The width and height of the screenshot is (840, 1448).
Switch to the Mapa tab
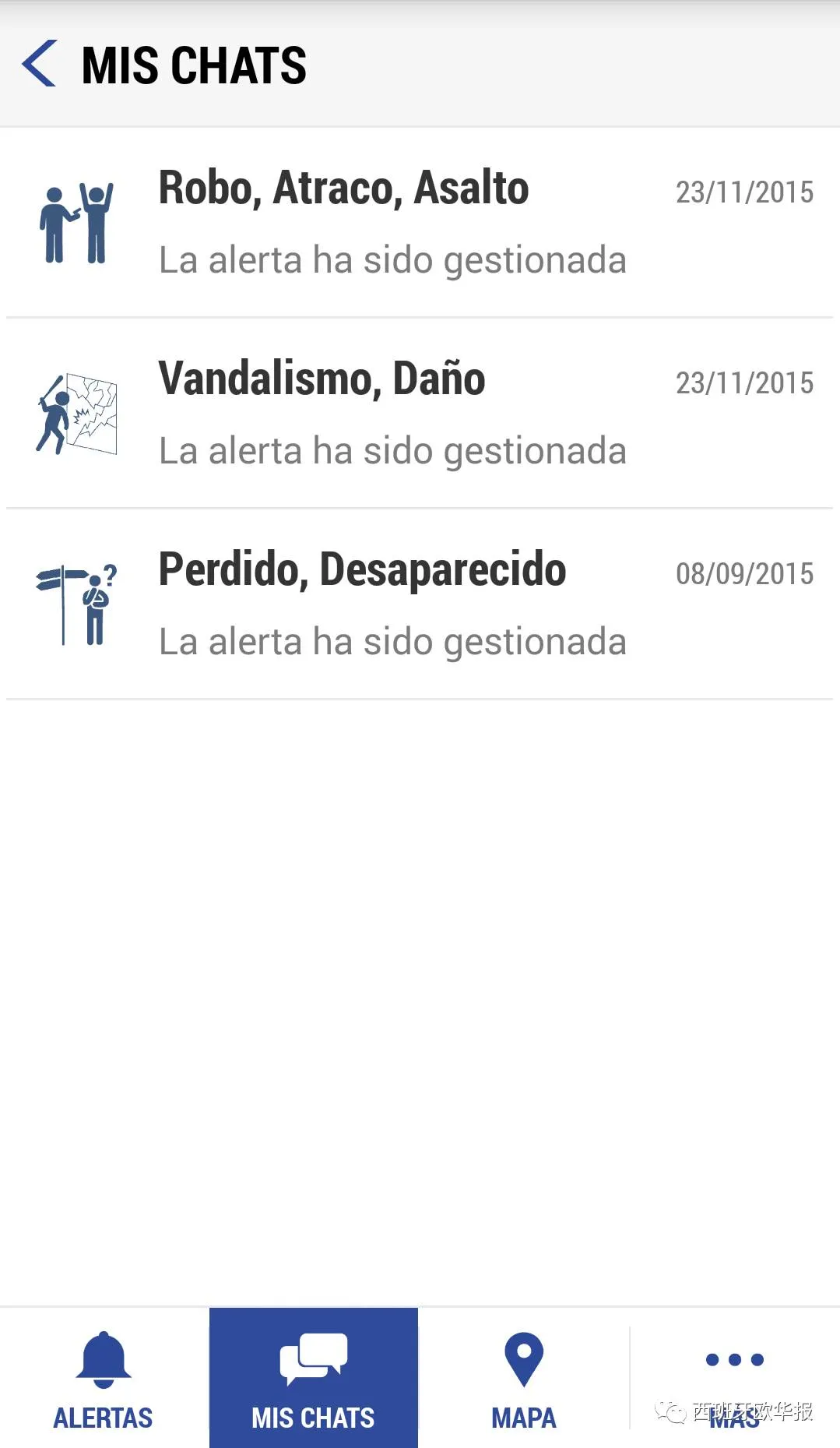(x=524, y=1379)
